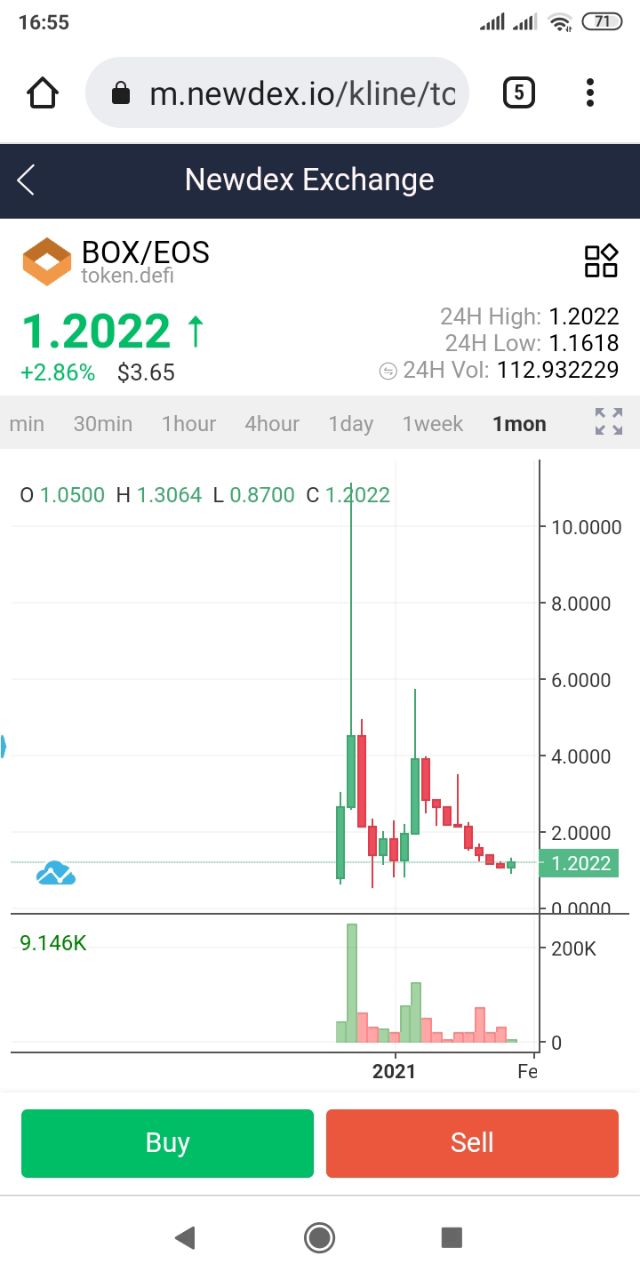Image resolution: width=640 pixels, height=1280 pixels.
Task: Switch chart to 30min interval
Action: (103, 424)
